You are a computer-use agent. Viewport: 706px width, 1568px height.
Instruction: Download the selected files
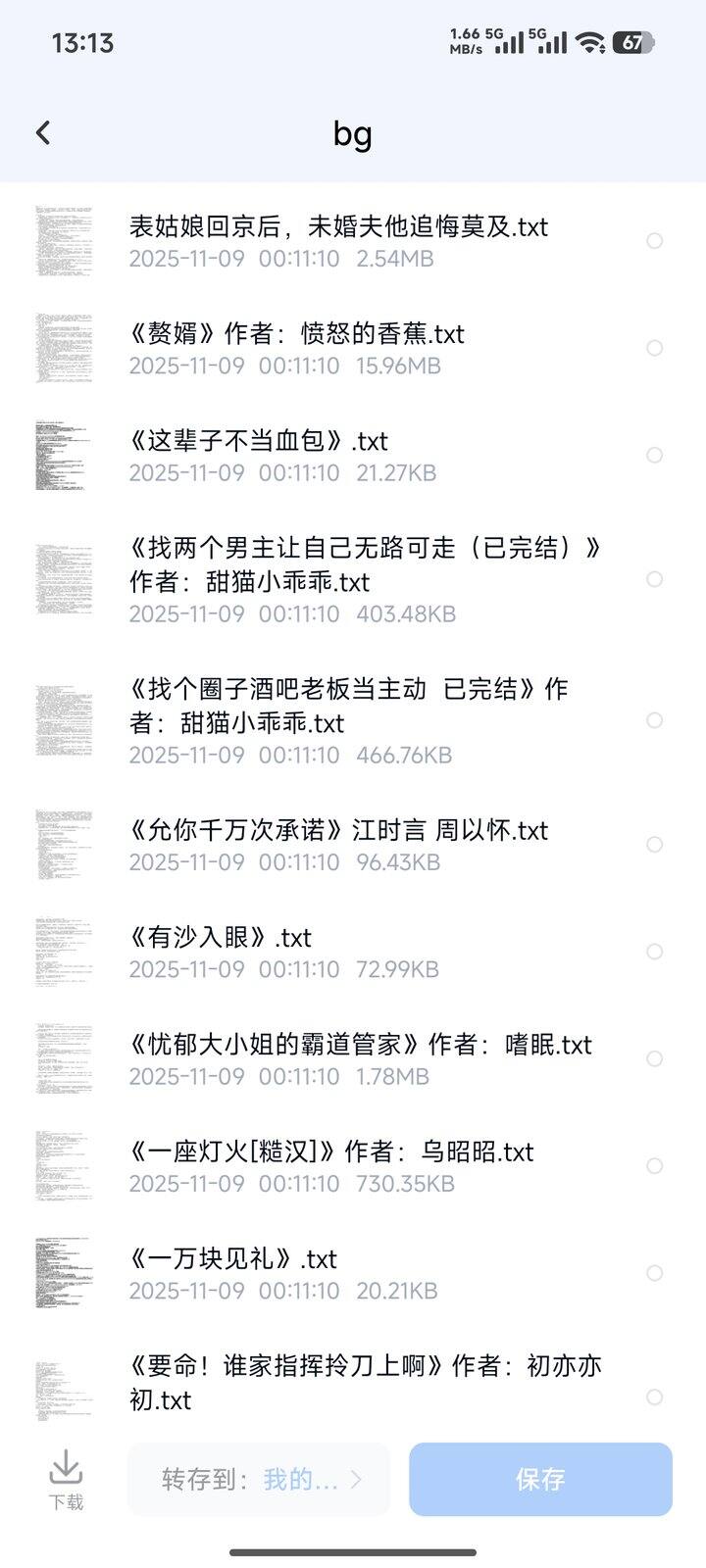[66, 1479]
